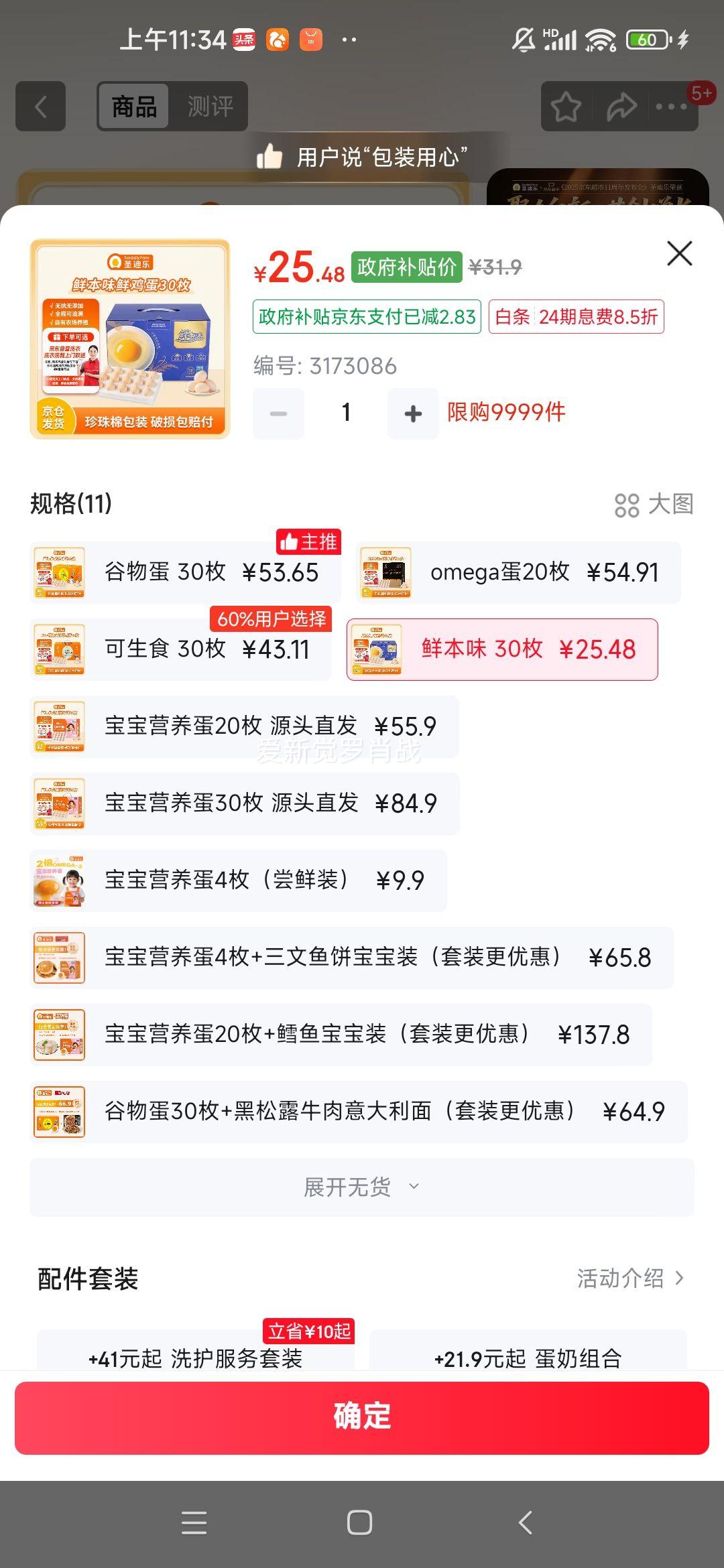Decrease purchase quantity with minus button

[x=278, y=413]
